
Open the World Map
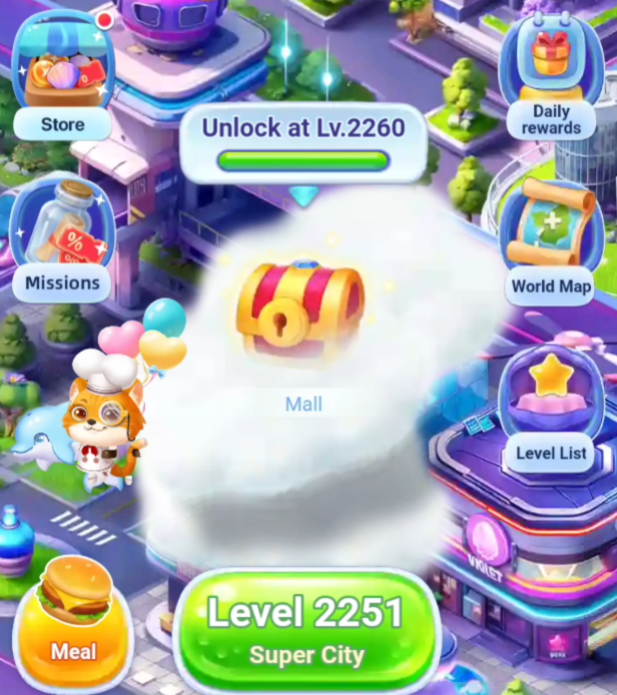[550, 240]
